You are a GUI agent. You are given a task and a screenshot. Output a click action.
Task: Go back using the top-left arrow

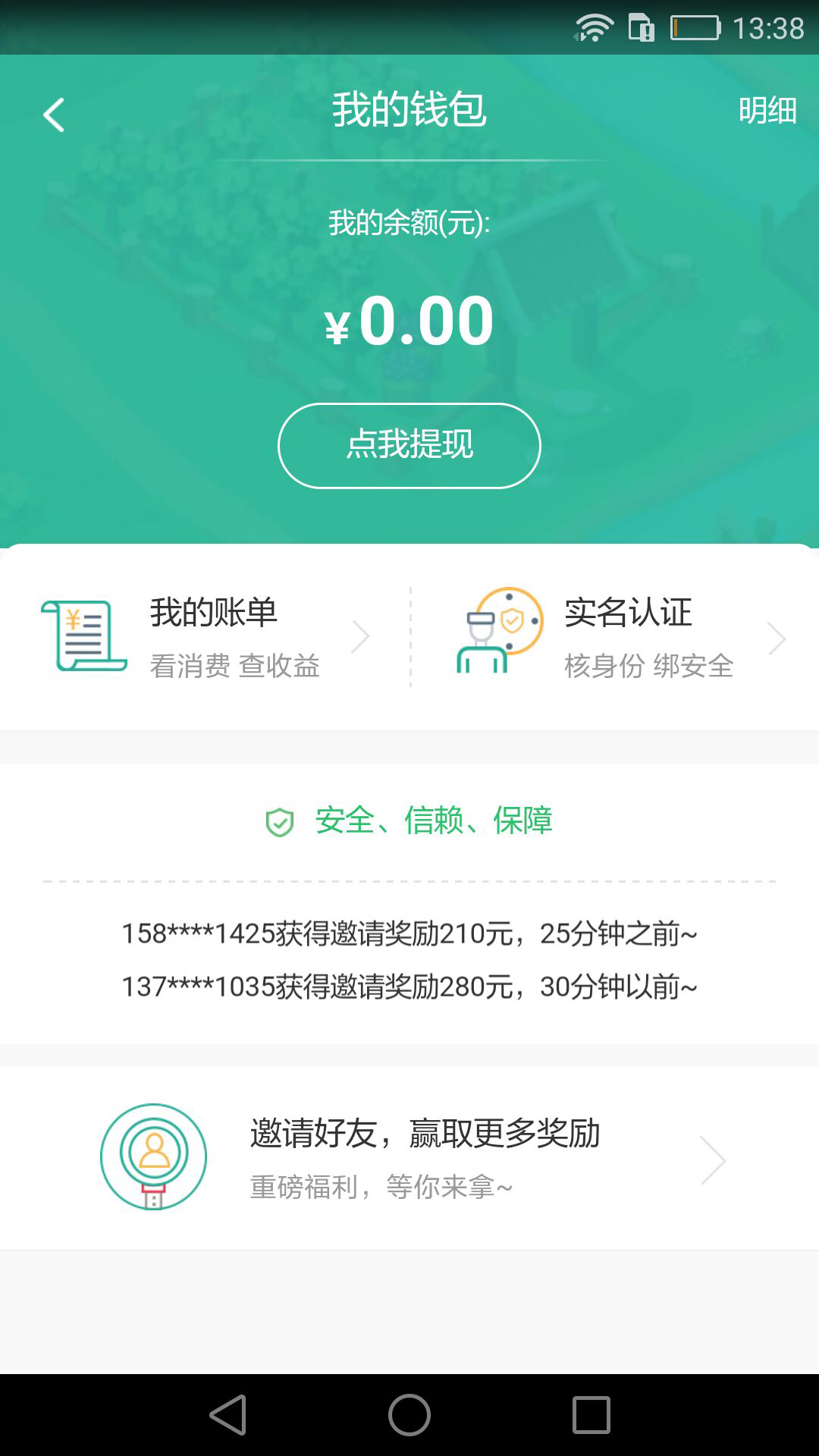click(x=53, y=115)
